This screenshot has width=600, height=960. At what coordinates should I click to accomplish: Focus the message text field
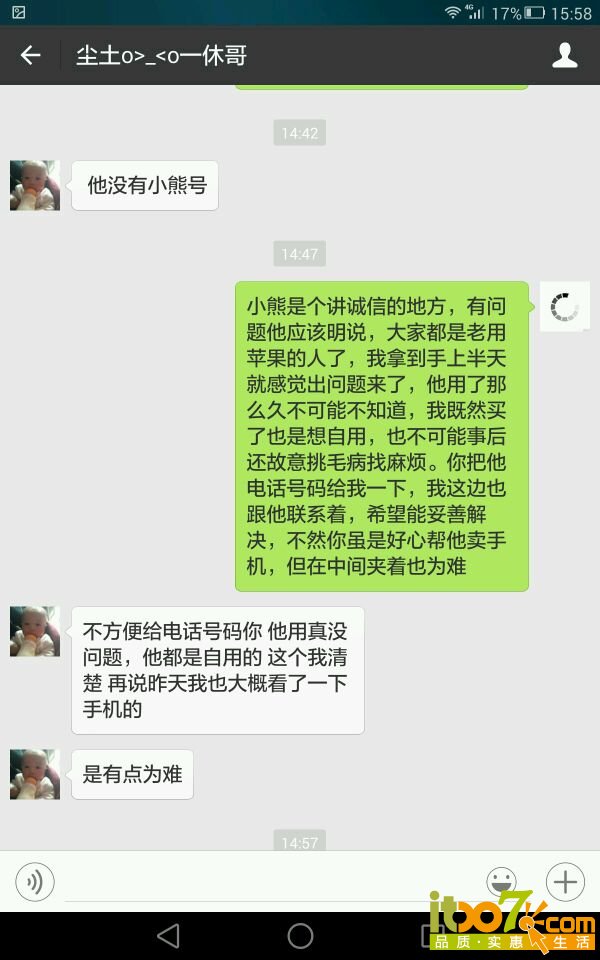(x=270, y=881)
